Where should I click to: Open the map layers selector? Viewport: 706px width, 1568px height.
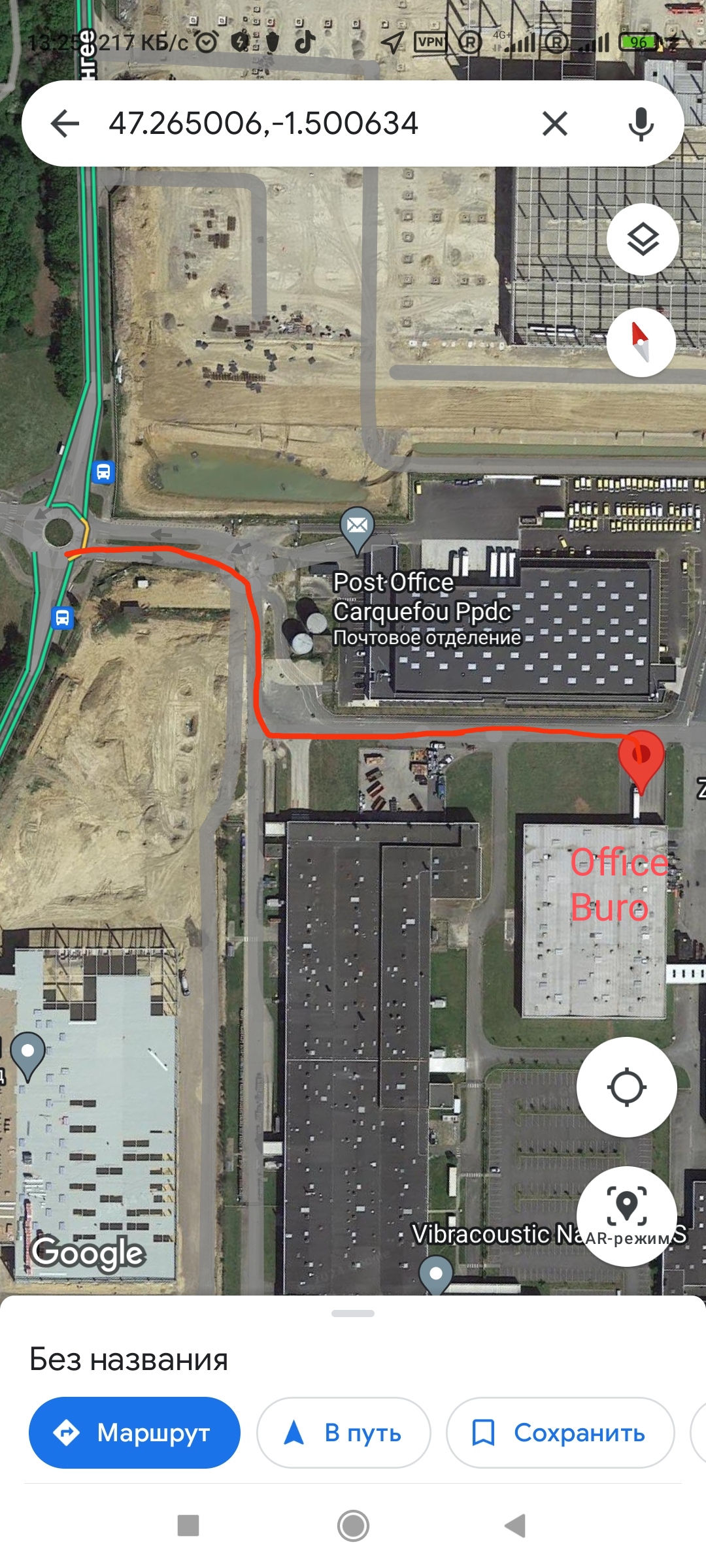click(x=643, y=240)
